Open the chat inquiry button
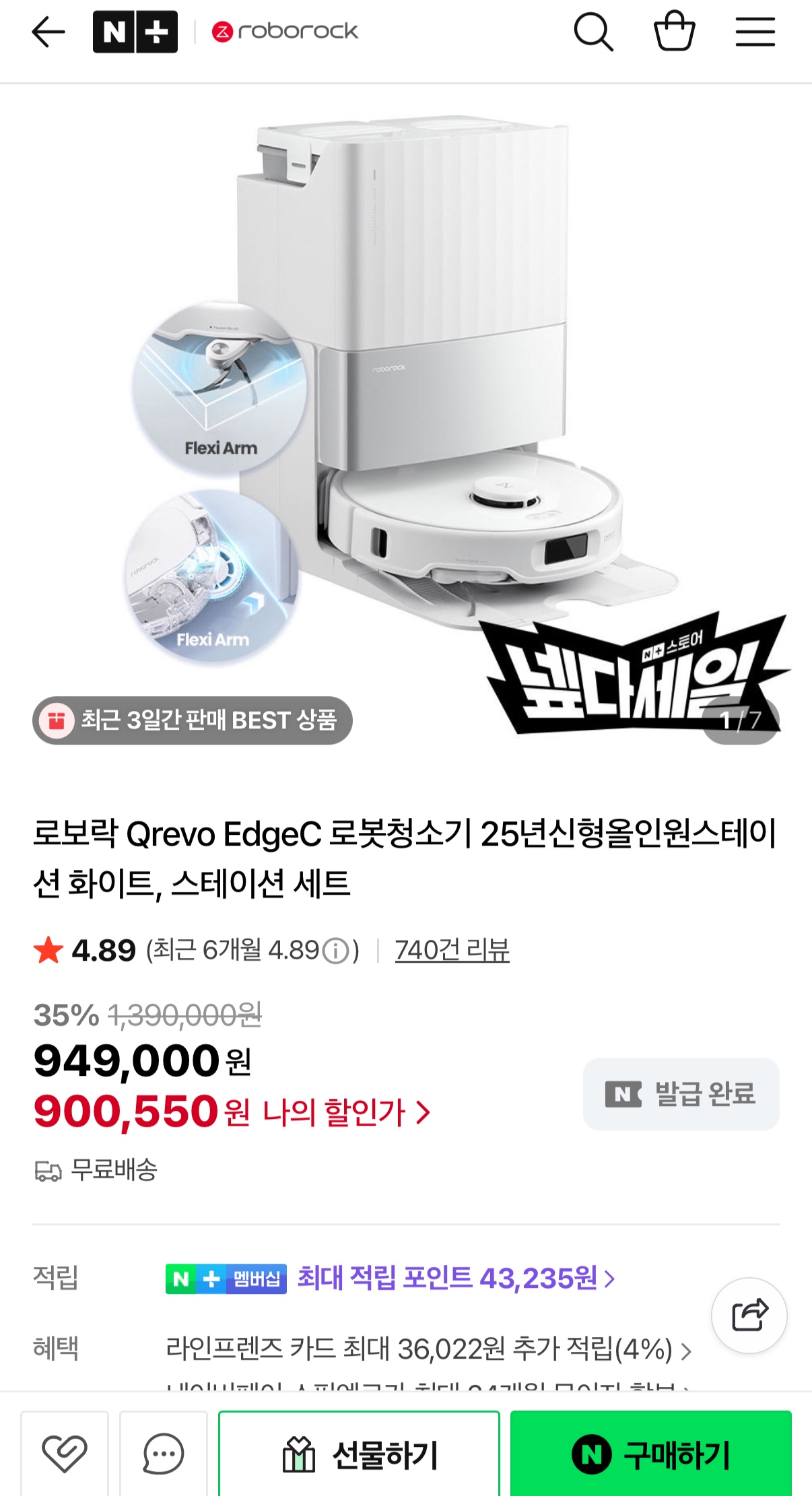812x1496 pixels. coord(164,1453)
